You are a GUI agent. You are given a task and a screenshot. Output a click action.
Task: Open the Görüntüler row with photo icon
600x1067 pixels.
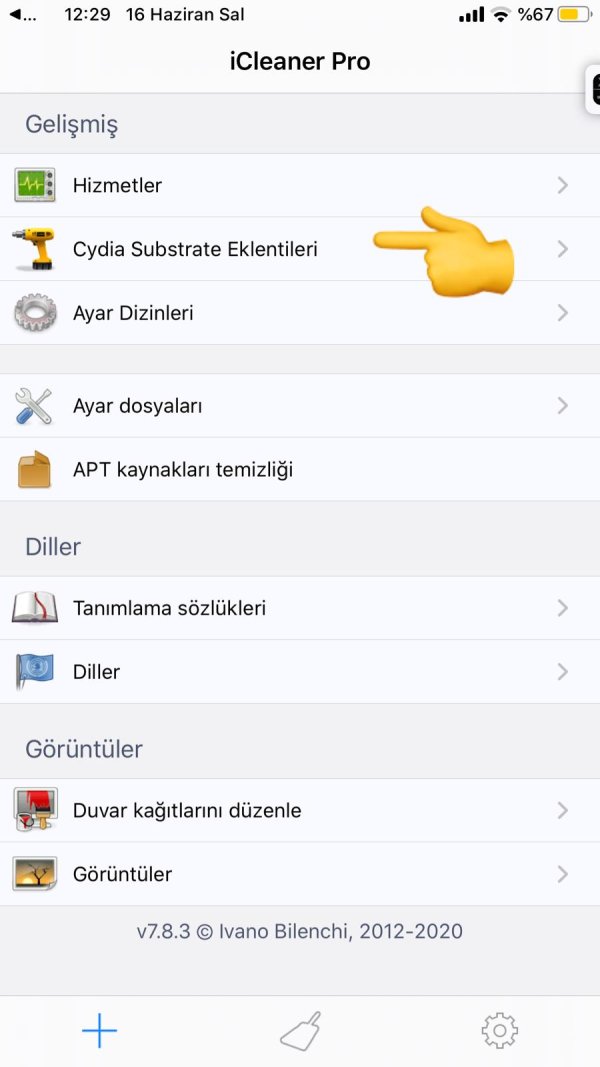click(300, 874)
